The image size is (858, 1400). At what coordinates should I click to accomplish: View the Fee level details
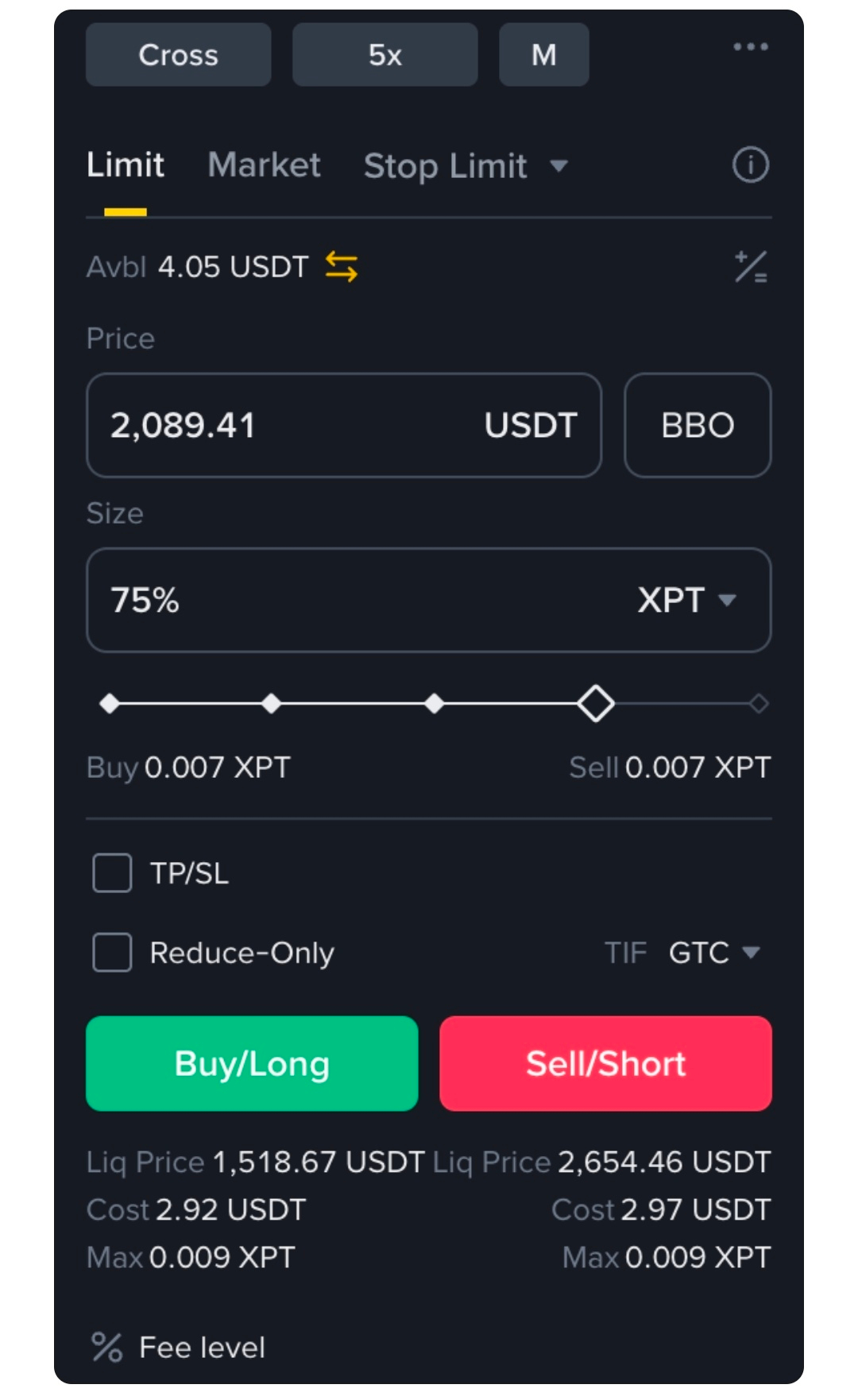180,1348
